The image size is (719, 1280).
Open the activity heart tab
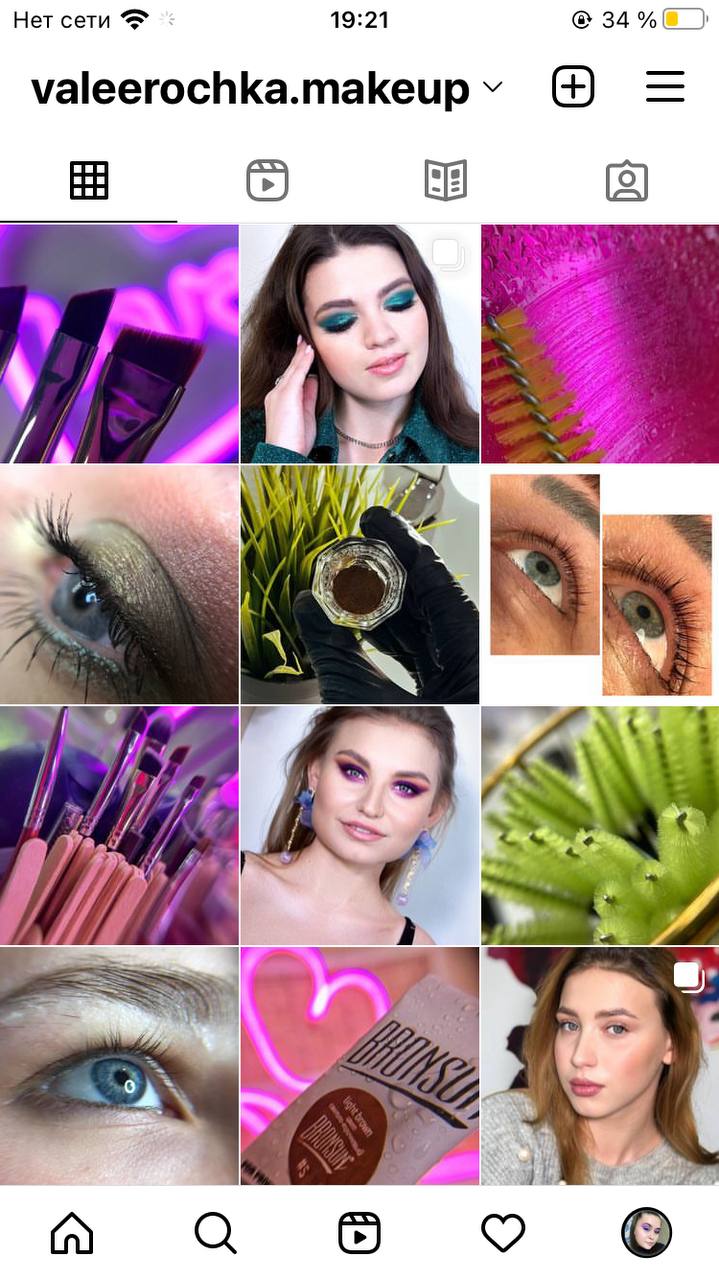point(503,1234)
